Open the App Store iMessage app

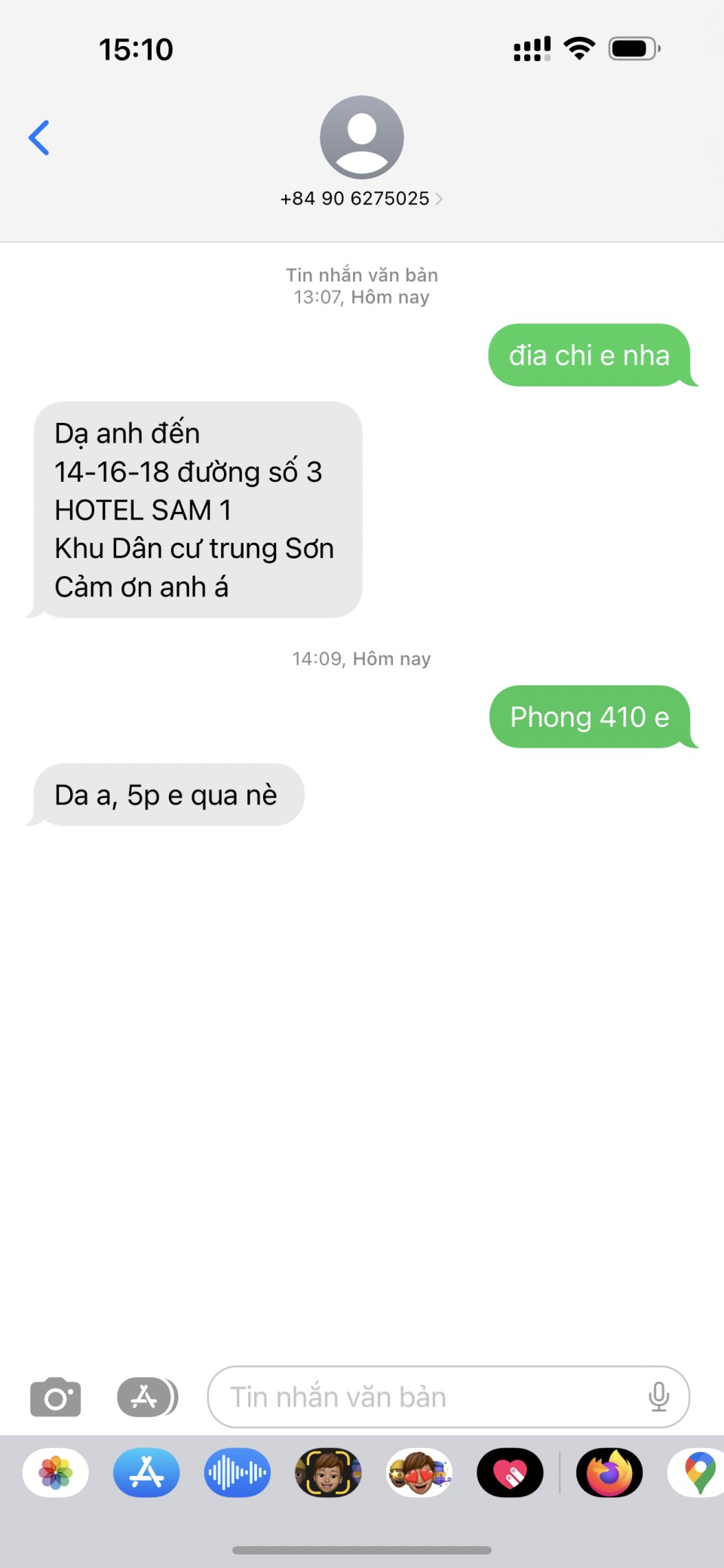[146, 1472]
